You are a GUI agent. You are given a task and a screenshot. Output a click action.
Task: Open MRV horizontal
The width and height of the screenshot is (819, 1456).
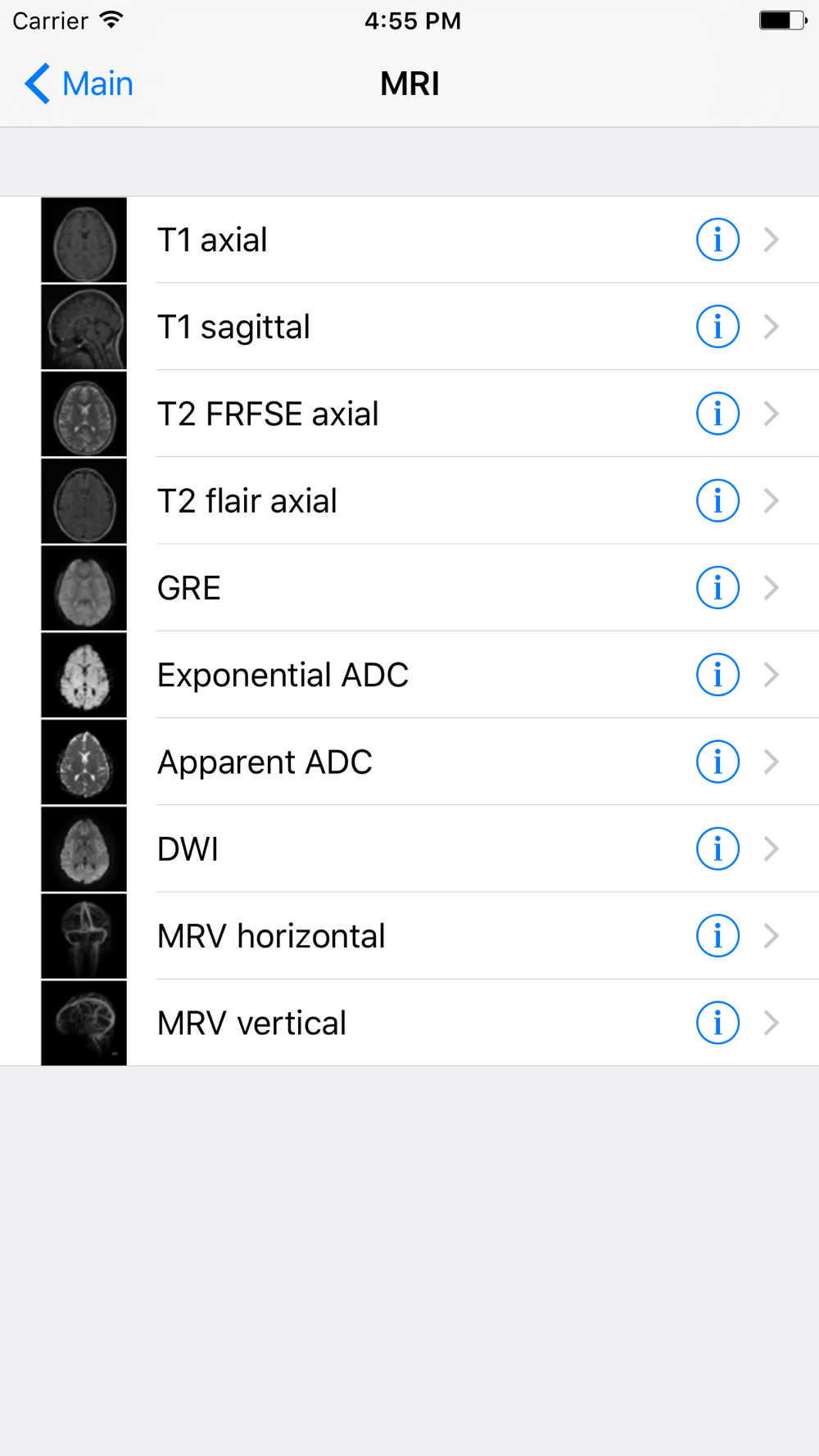[x=409, y=936]
